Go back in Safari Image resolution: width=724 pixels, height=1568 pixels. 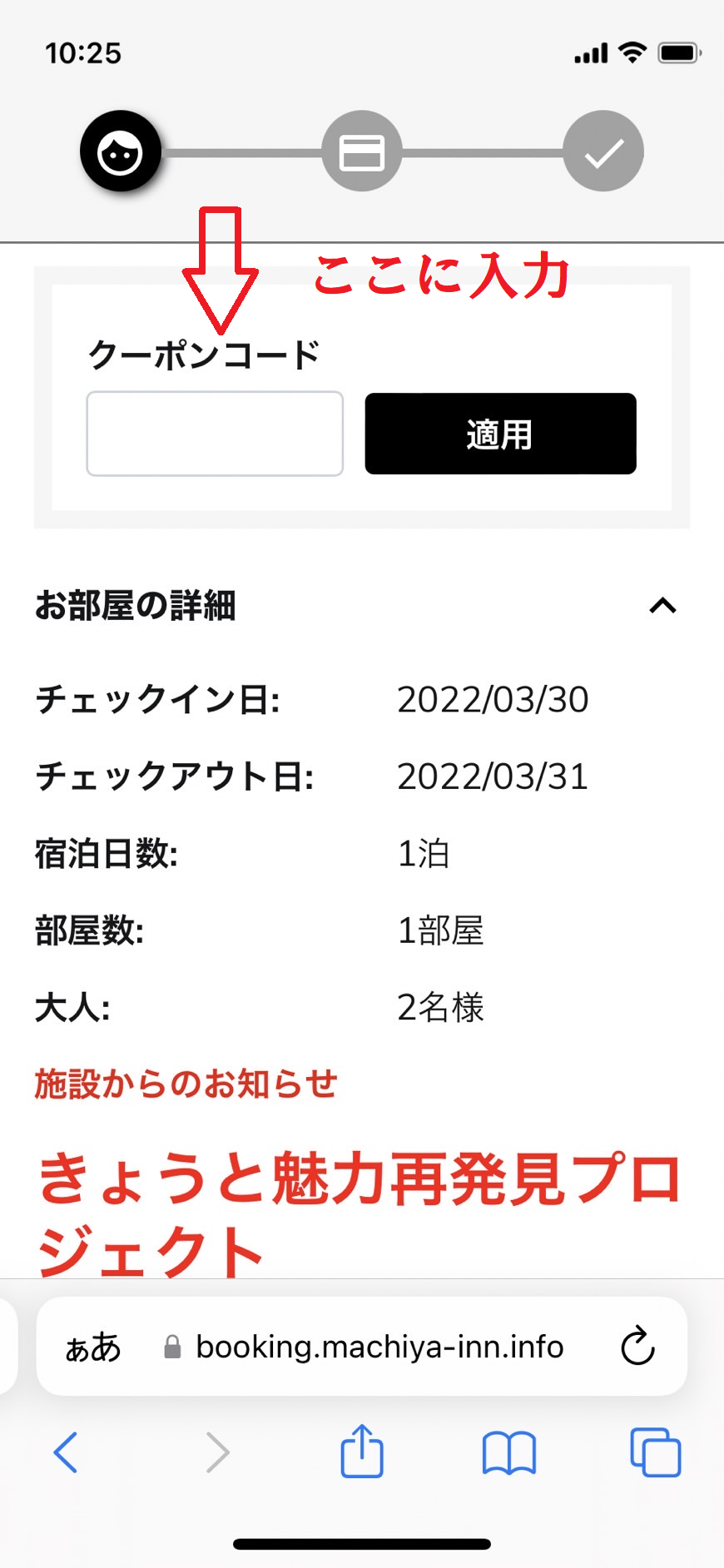[x=66, y=1452]
